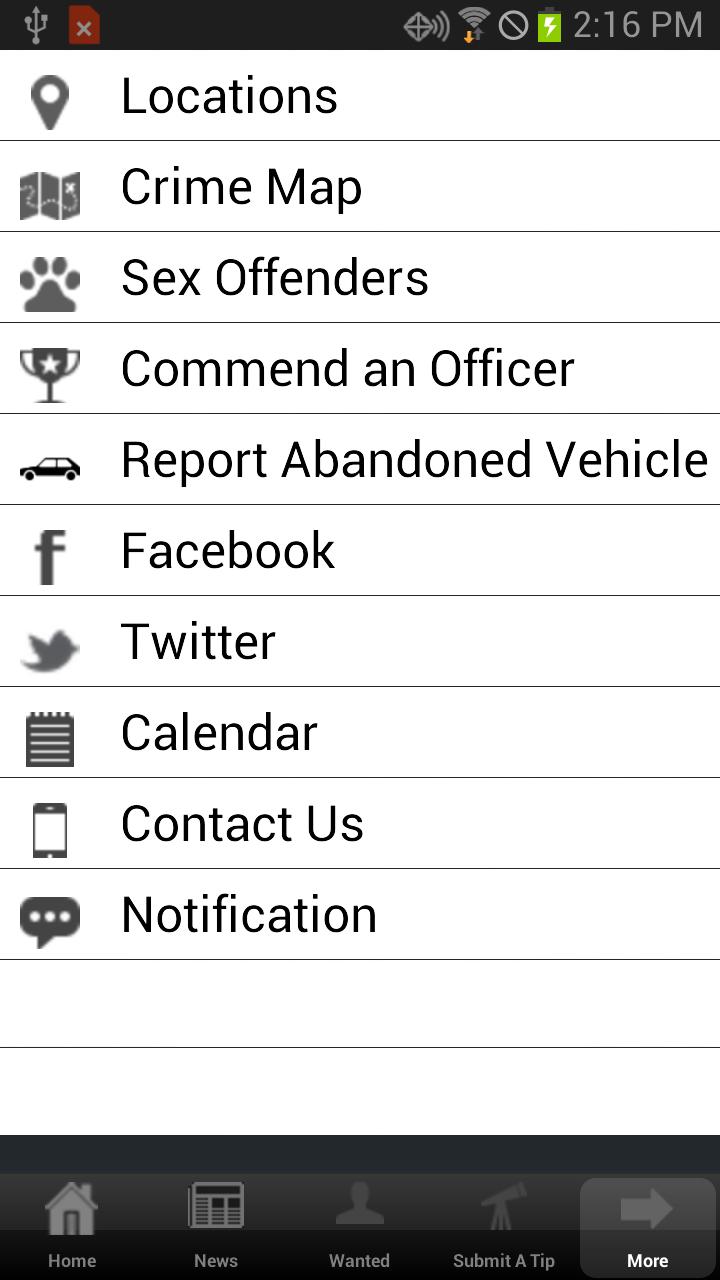Select the Calendar notepad icon
The image size is (720, 1280).
pos(49,732)
